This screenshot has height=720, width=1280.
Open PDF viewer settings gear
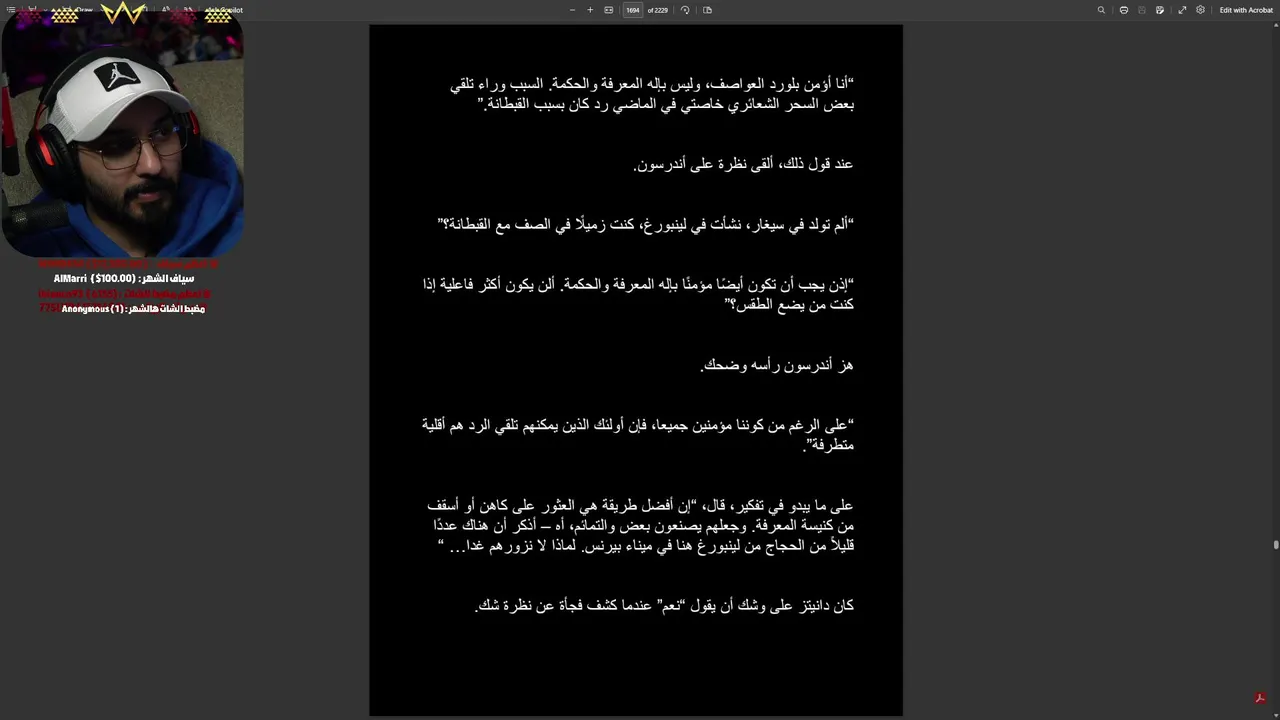(1200, 10)
